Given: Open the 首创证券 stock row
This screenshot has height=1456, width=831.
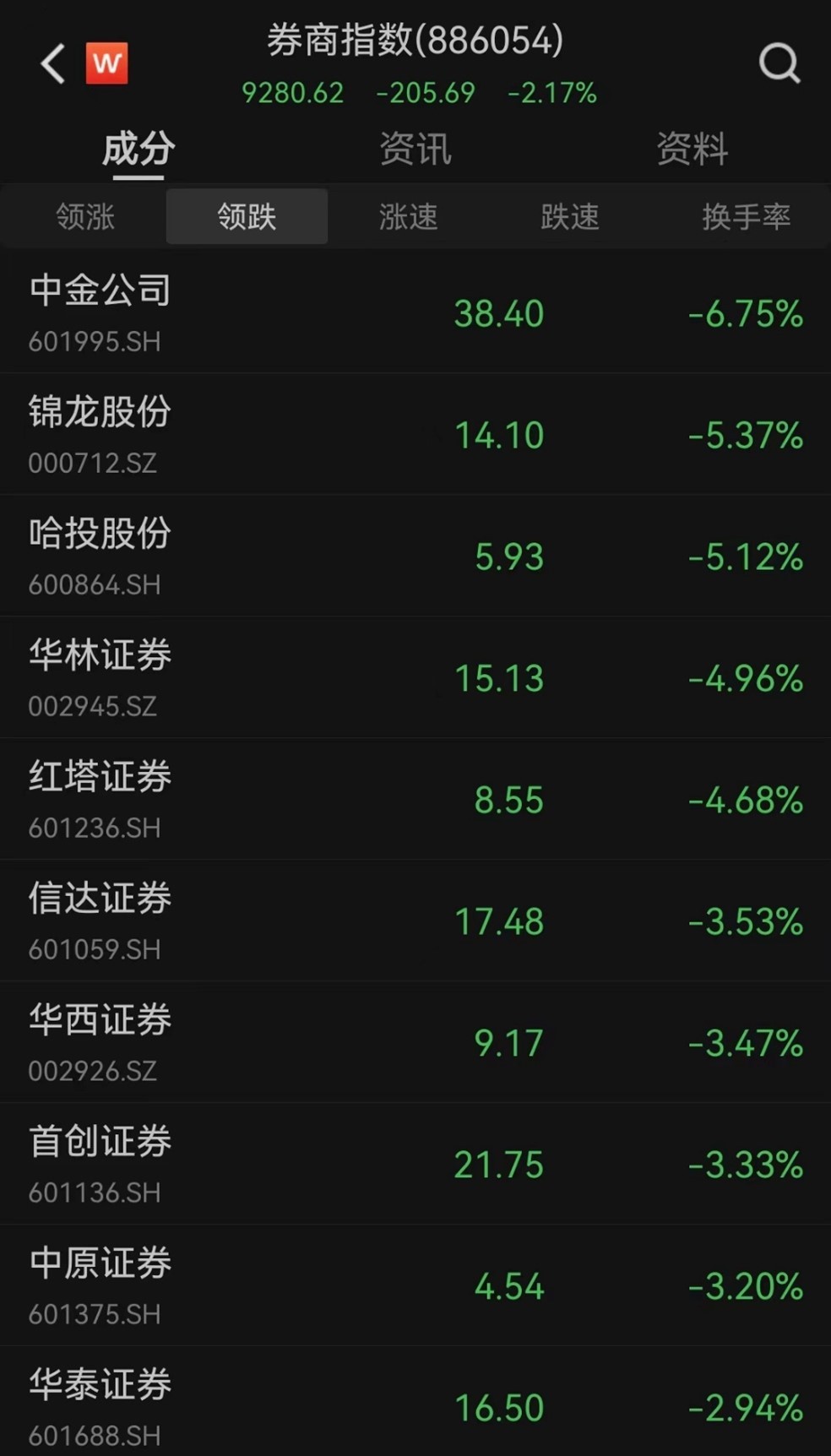Looking at the screenshot, I should [x=415, y=1165].
